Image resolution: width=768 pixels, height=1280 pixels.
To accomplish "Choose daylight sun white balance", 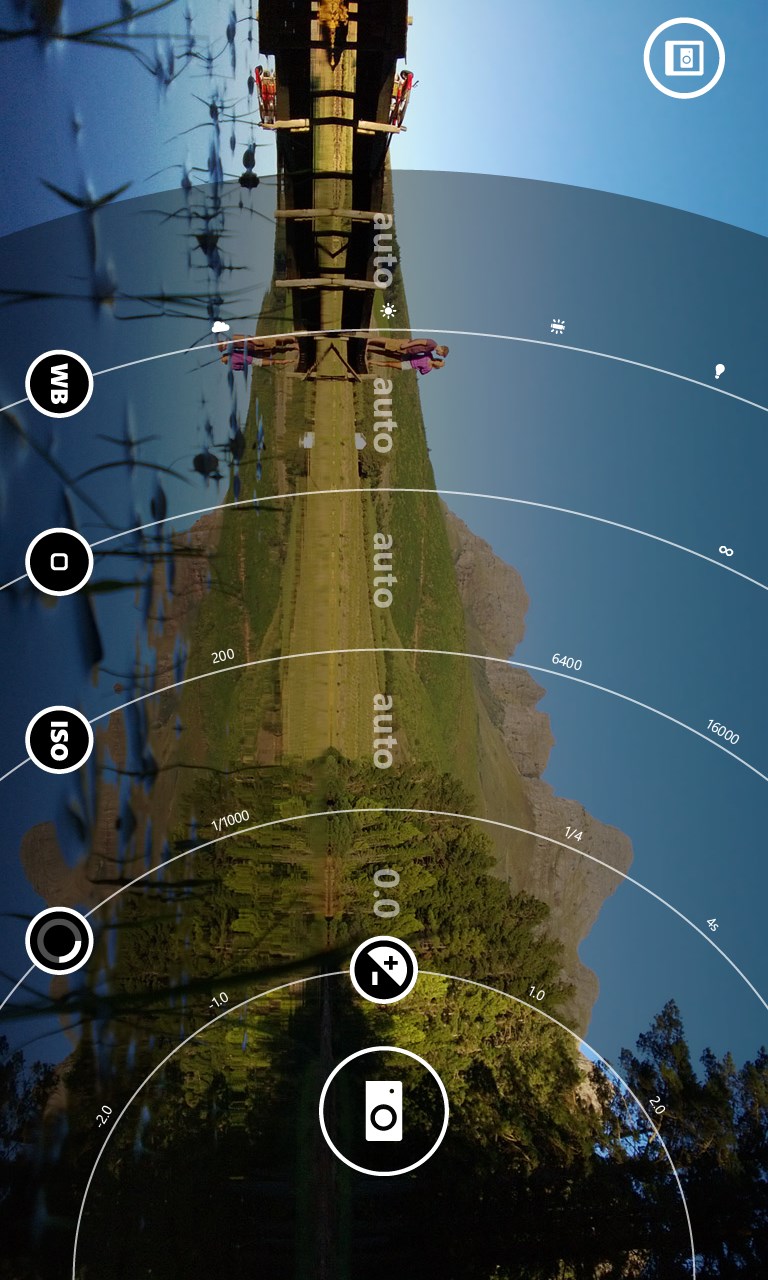I will [x=388, y=311].
